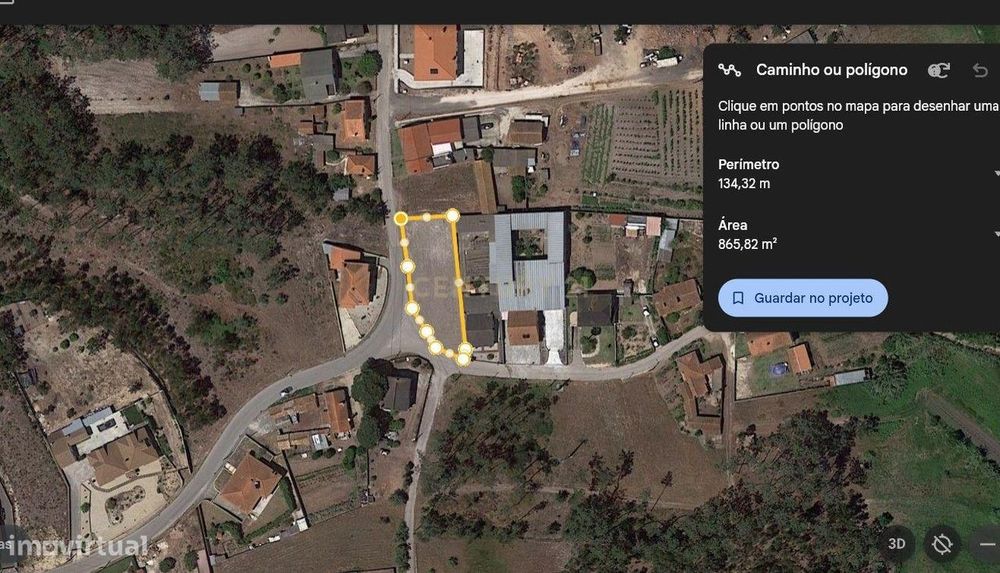Close the polygon shape with the loop icon
This screenshot has height=573, width=1000.
pos(939,70)
